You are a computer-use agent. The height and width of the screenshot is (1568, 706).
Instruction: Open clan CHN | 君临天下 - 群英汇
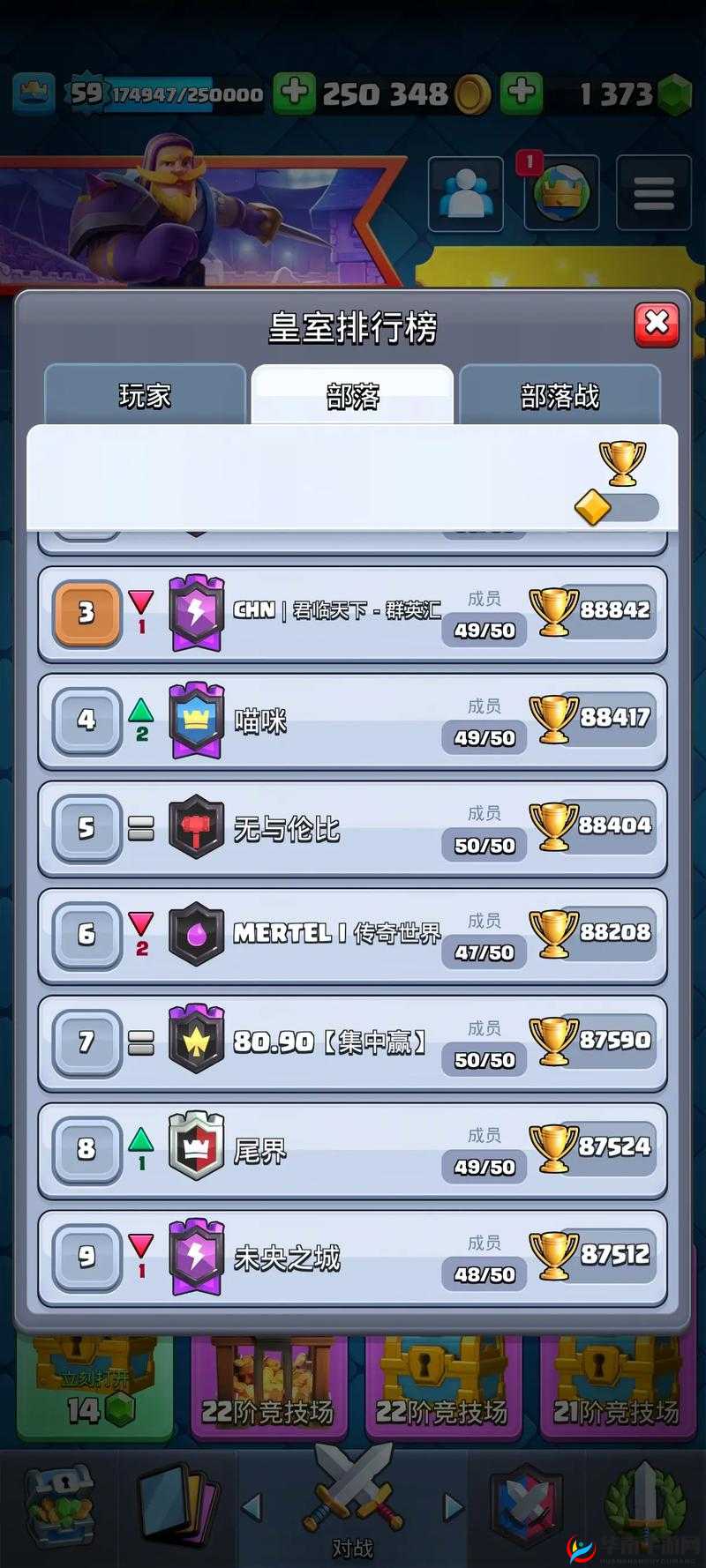pos(352,613)
